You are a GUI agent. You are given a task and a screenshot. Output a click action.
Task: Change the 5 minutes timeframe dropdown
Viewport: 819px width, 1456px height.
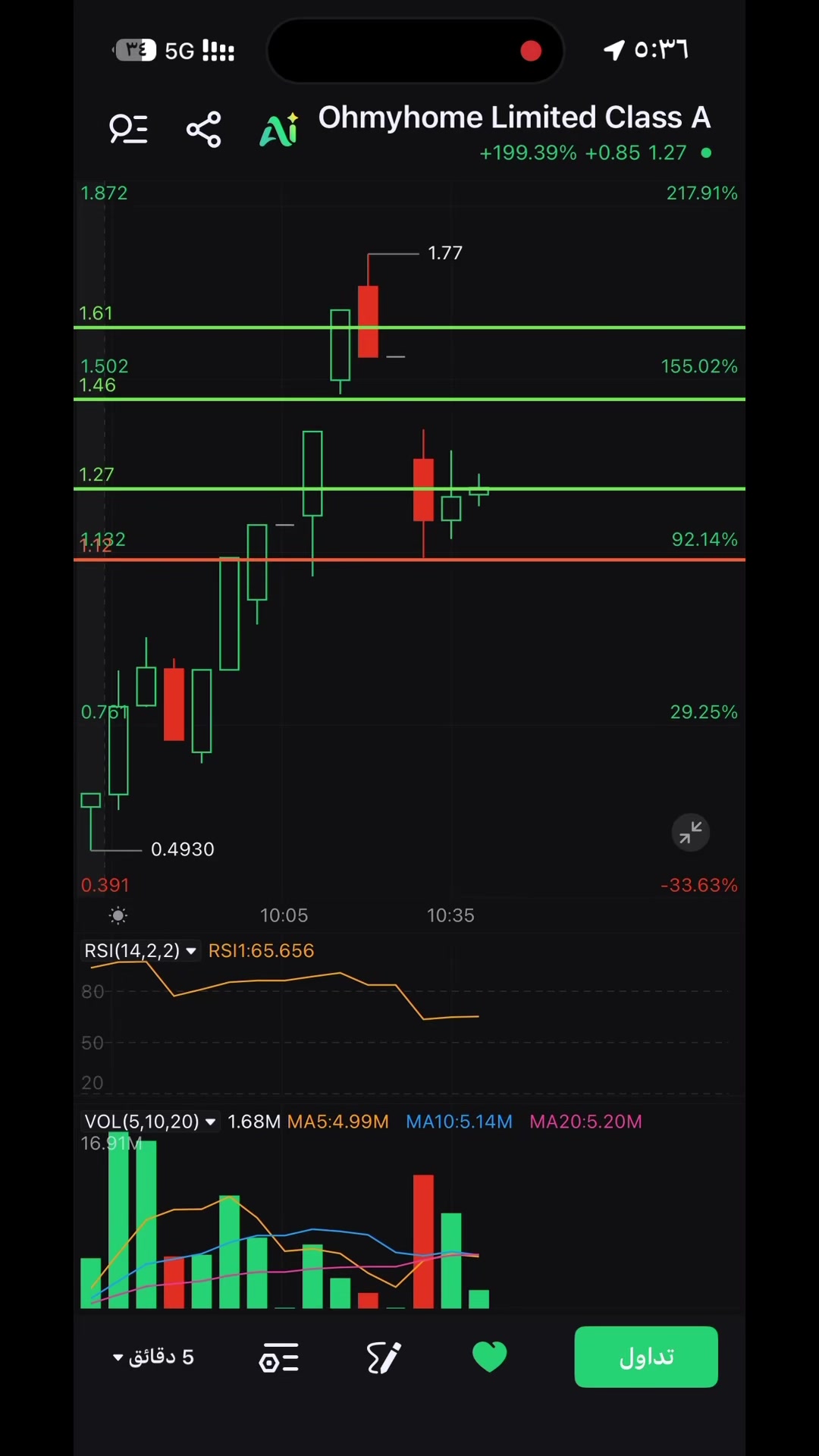pyautogui.click(x=153, y=1357)
